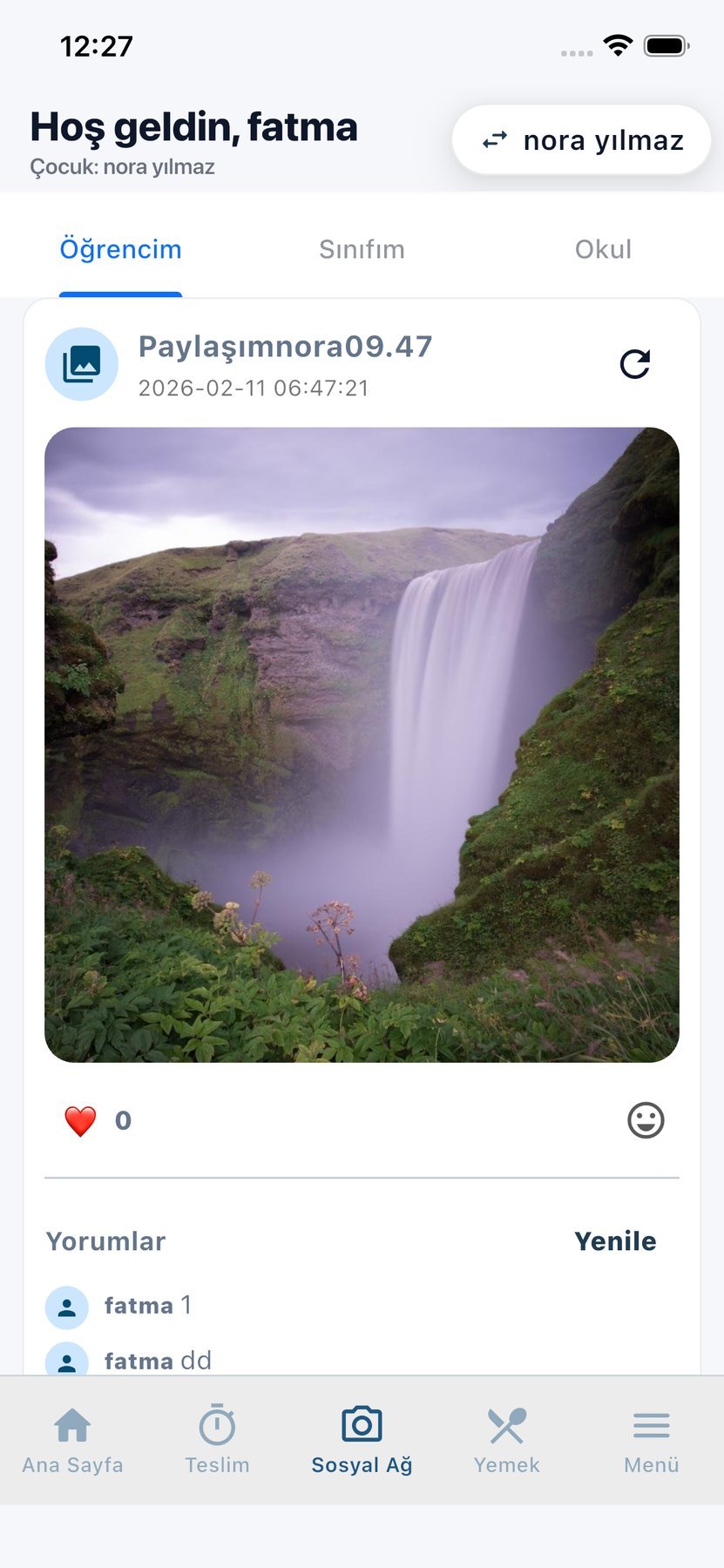
Task: Select Sosyal Ağ in the bottom bar
Action: 362,1441
